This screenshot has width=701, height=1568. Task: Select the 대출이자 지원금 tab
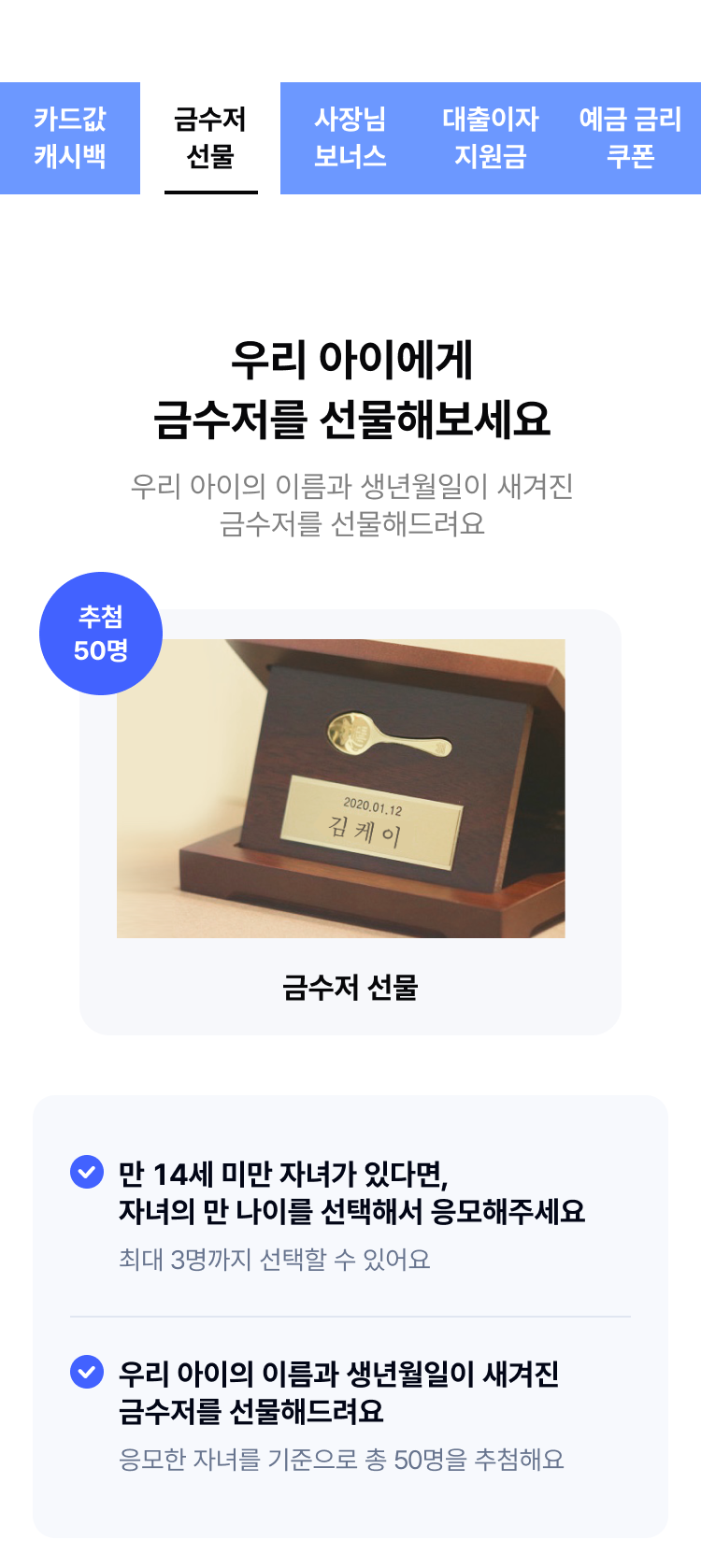[x=491, y=137]
